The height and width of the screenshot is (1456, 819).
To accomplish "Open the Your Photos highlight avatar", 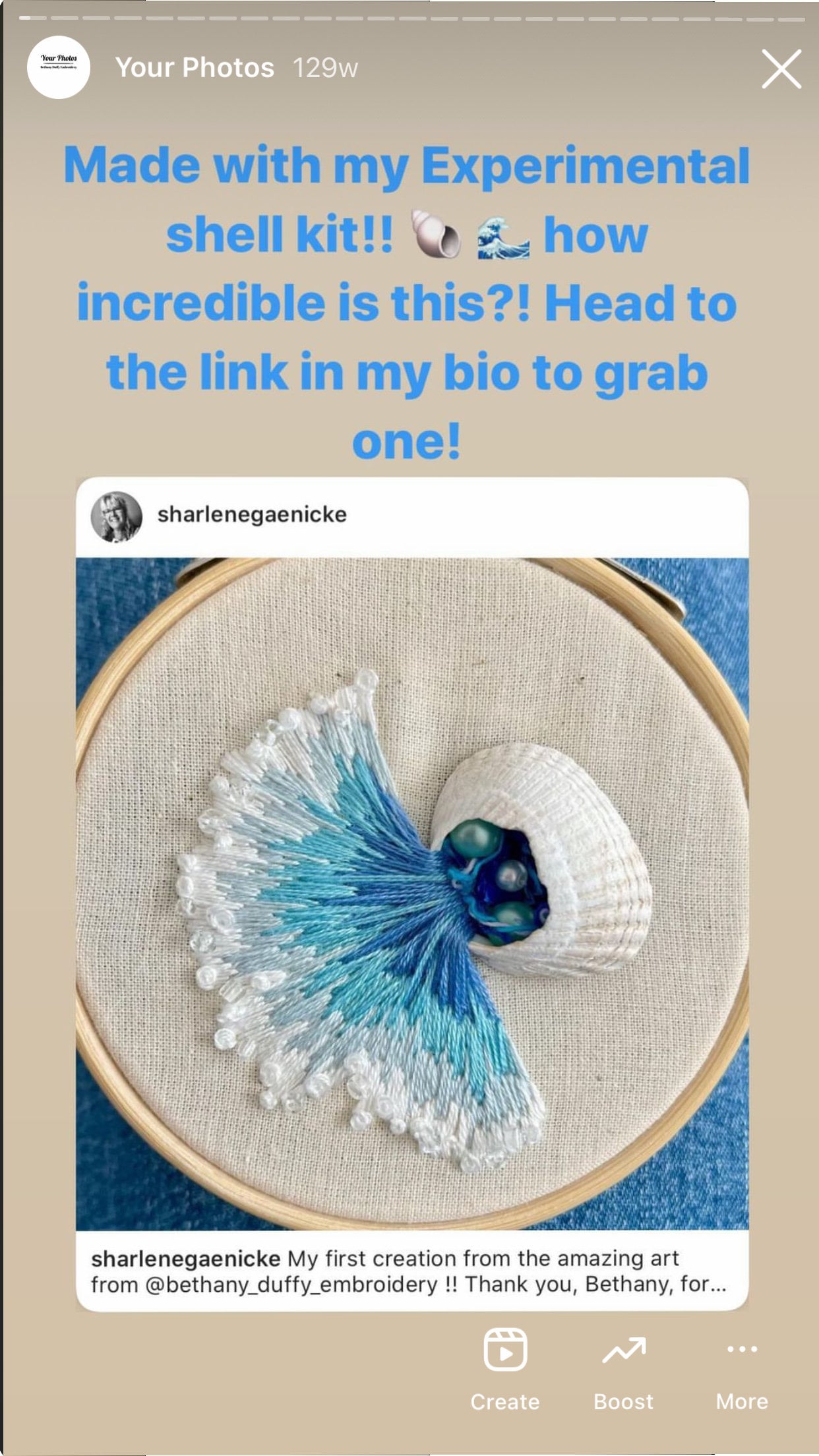I will (x=59, y=67).
